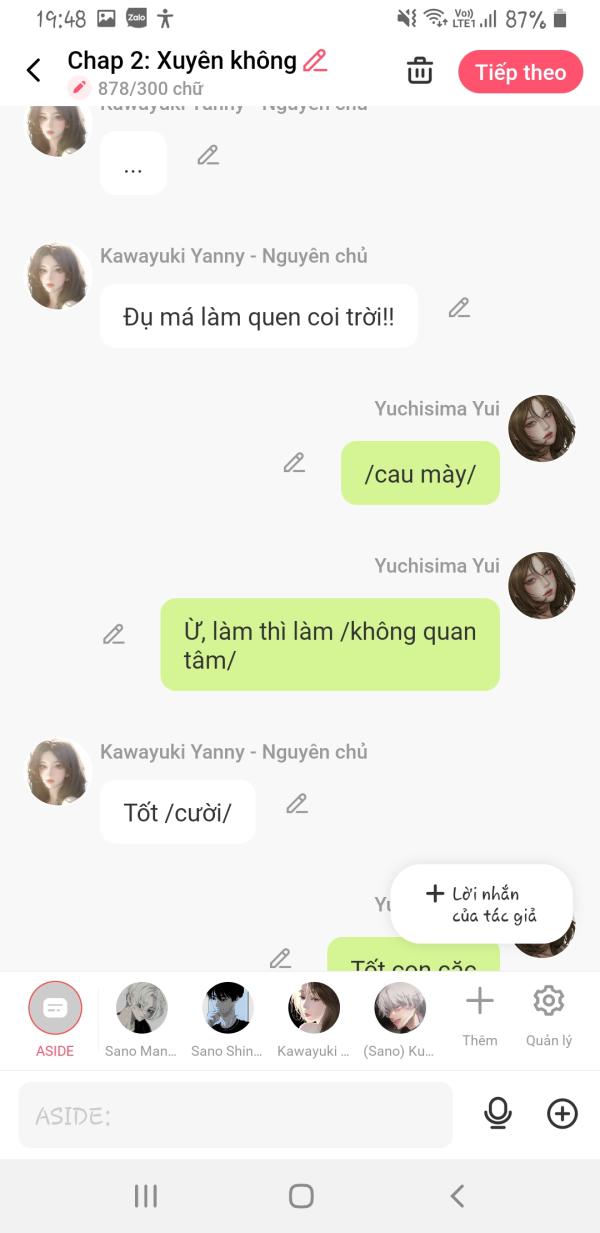
Task: Choose character Kawayuki
Action: 314,1019
